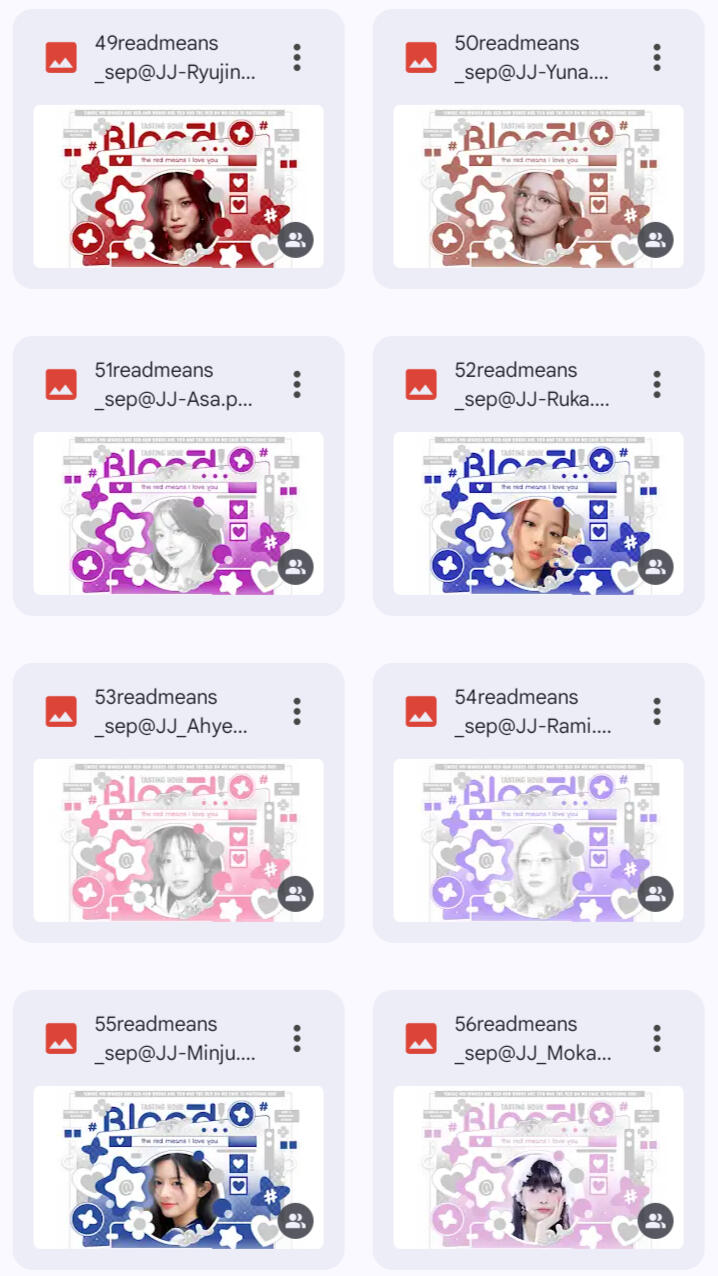Open more options for 54readmeans Rami file
This screenshot has height=1276, width=718.
tap(657, 711)
